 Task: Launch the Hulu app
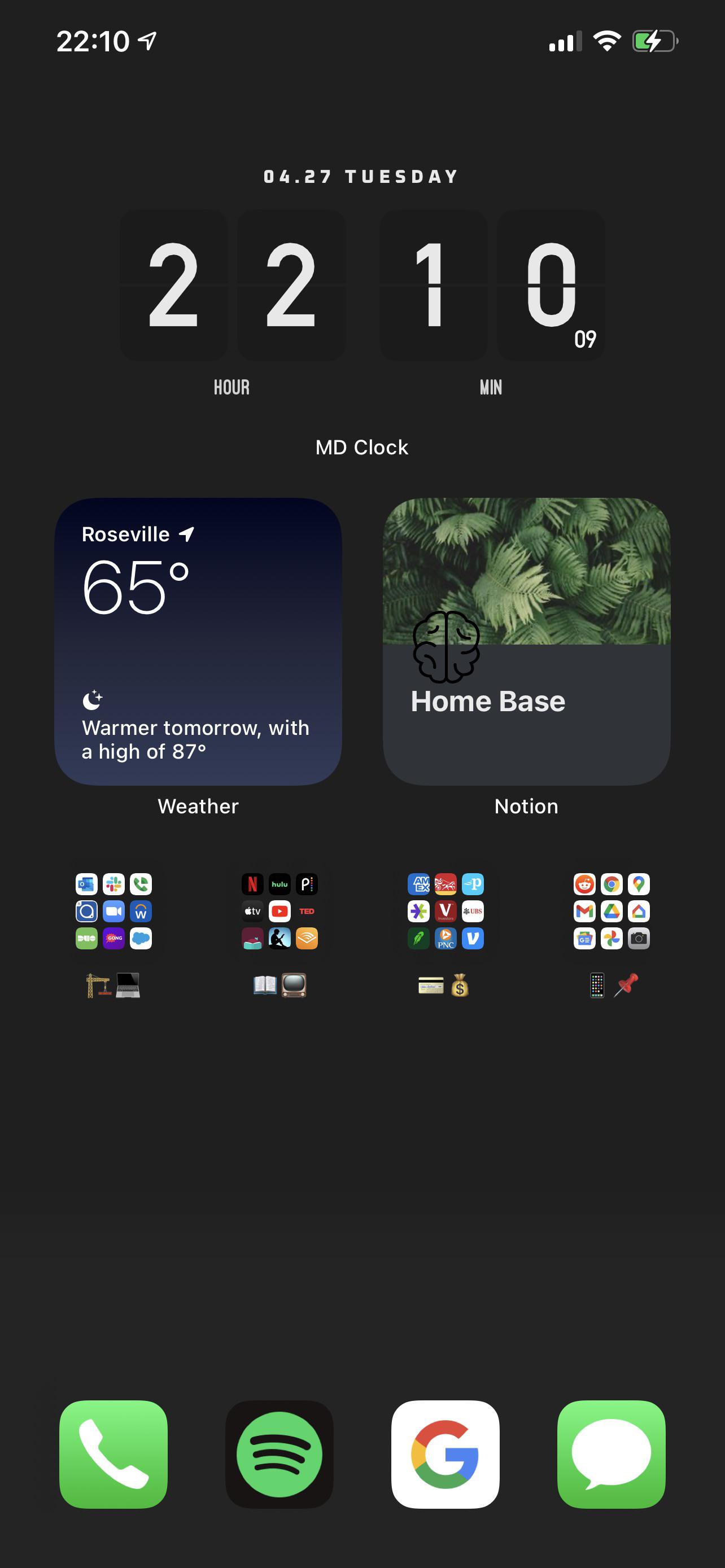coord(279,884)
